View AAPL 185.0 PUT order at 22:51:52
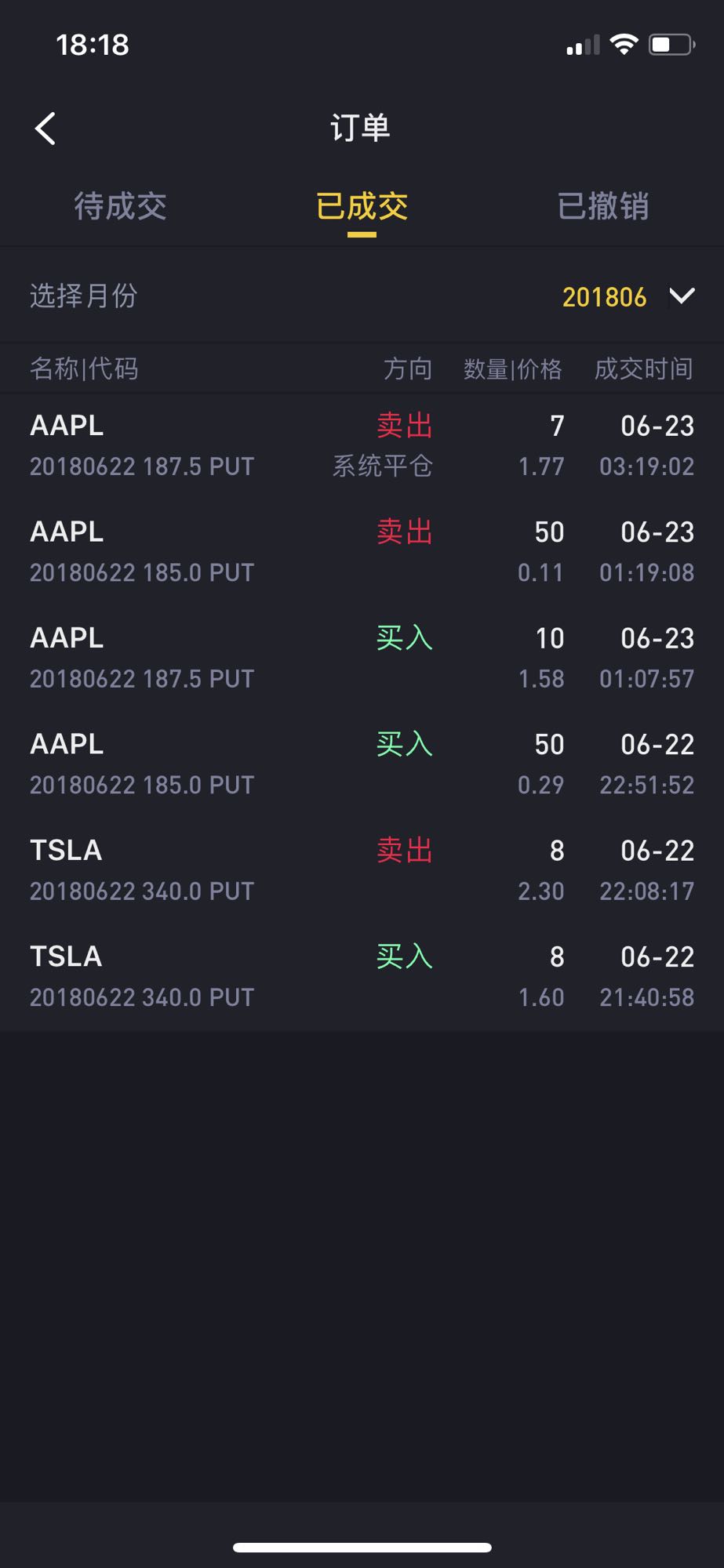Viewport: 724px width, 1568px height. (362, 764)
